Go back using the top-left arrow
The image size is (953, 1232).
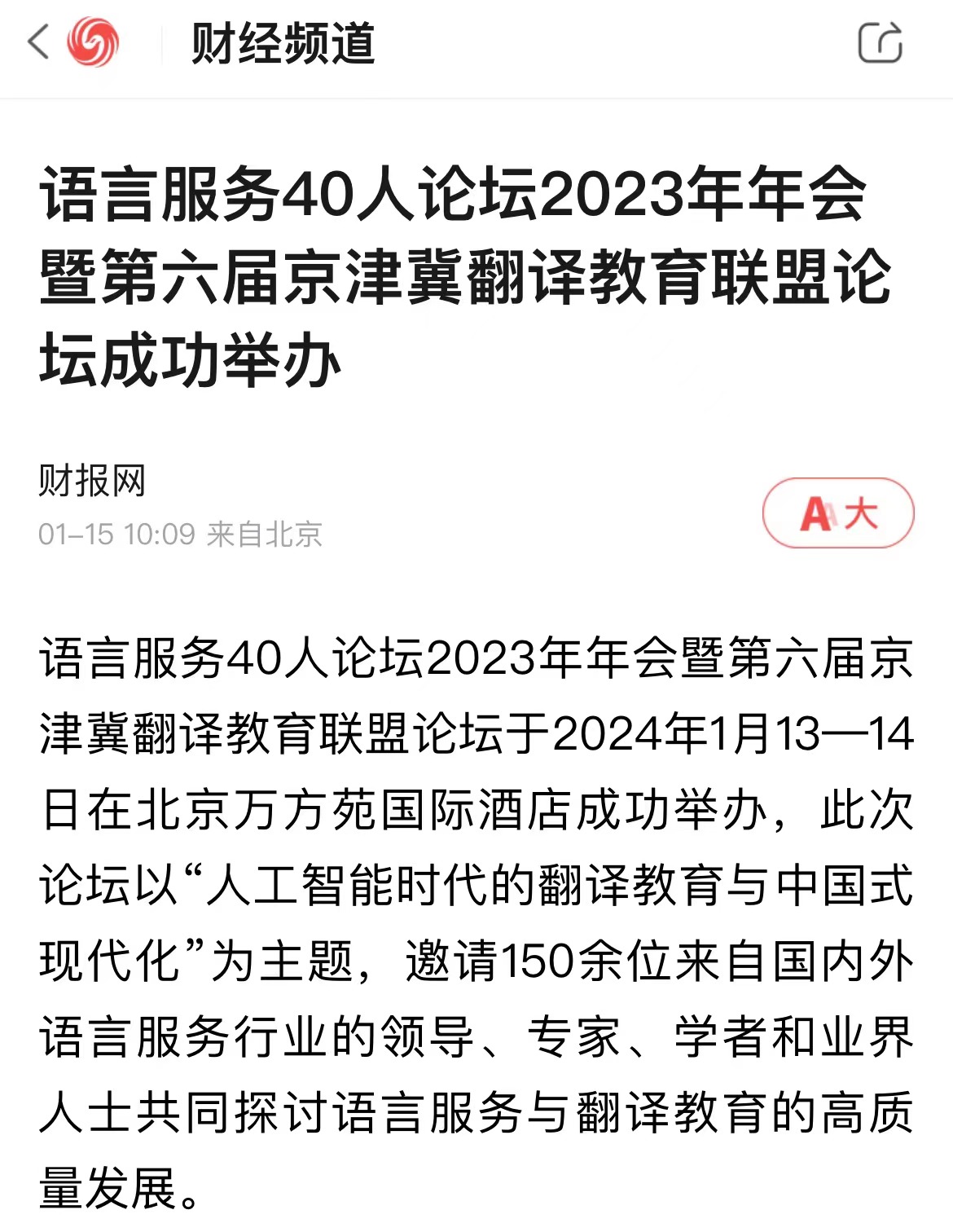[38, 42]
